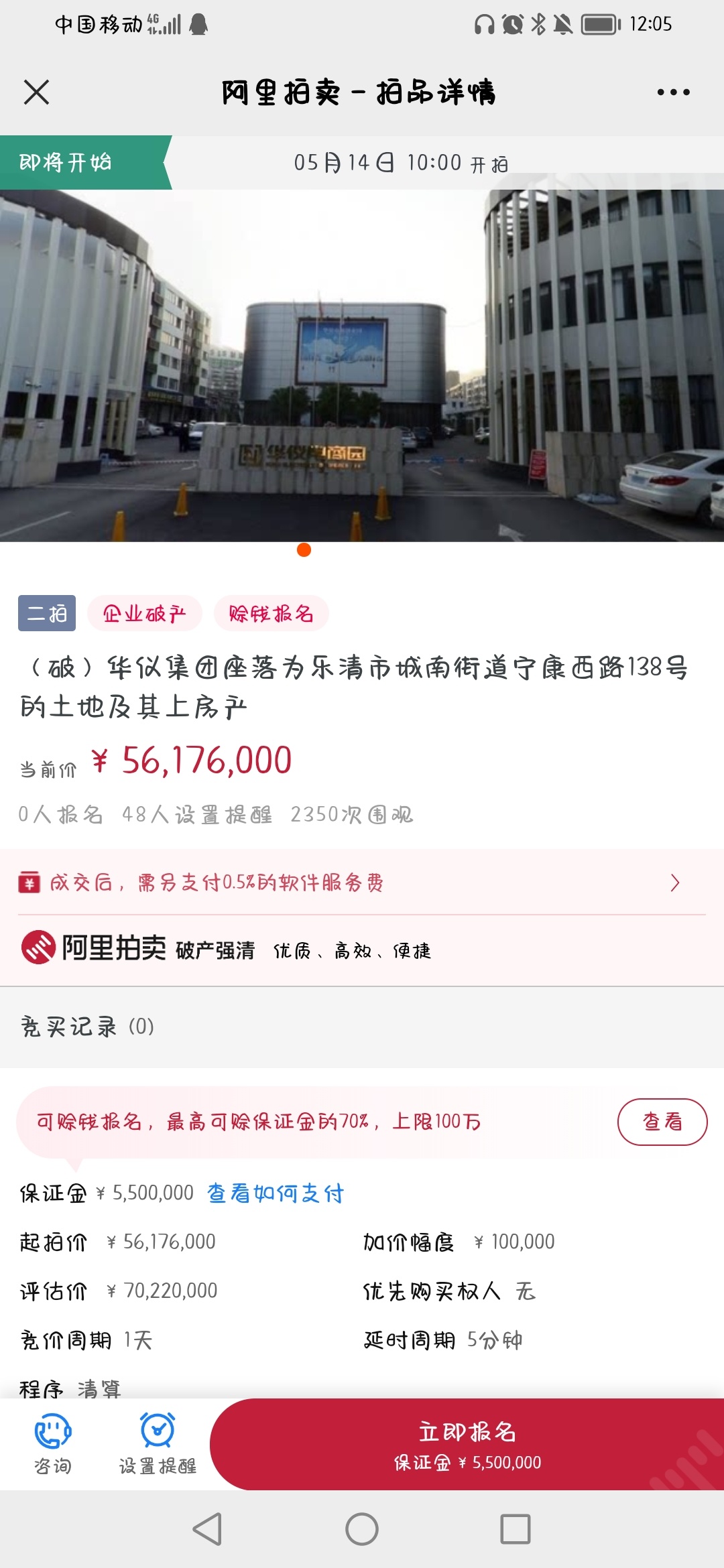Open 咨询 customer consultation
This screenshot has width=724, height=1568.
(53, 1444)
